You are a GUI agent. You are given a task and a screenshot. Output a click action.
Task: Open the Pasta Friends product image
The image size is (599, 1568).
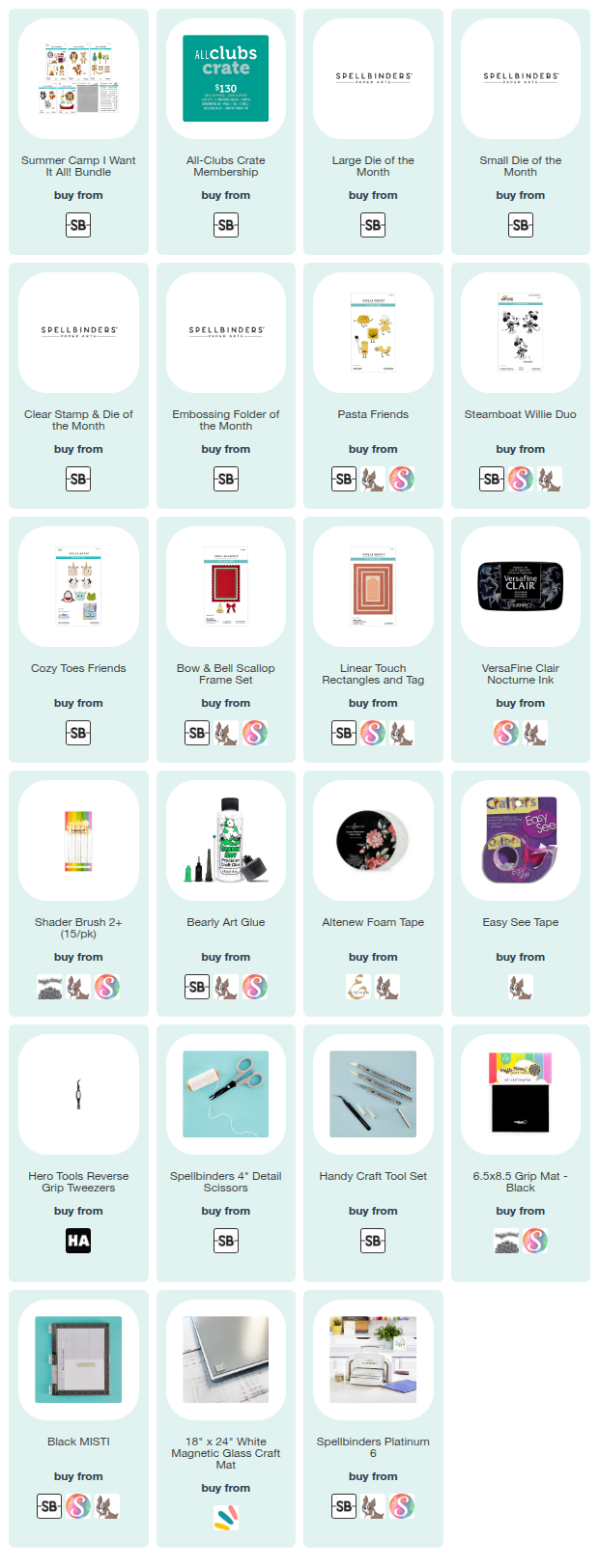pyautogui.click(x=373, y=333)
